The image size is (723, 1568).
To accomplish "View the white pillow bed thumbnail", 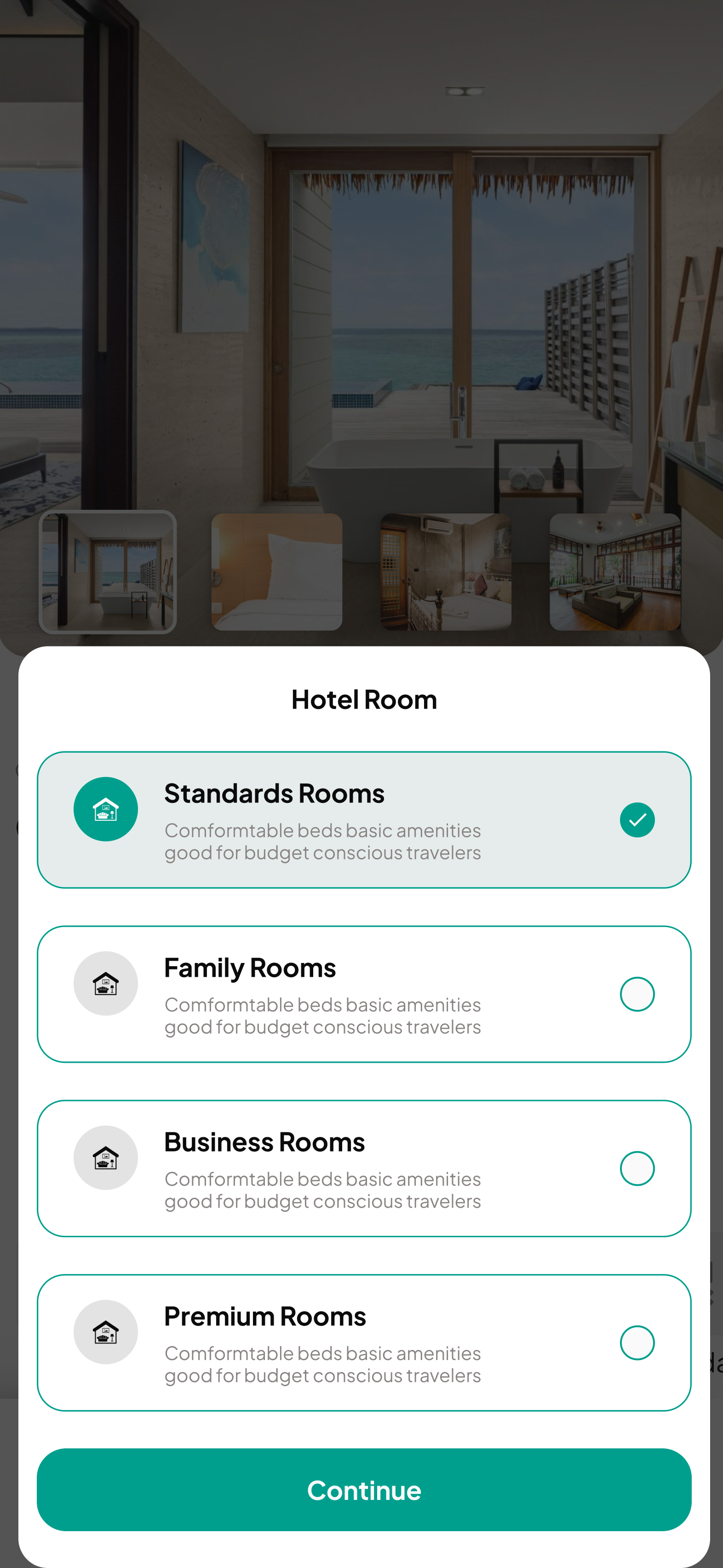I will [276, 571].
